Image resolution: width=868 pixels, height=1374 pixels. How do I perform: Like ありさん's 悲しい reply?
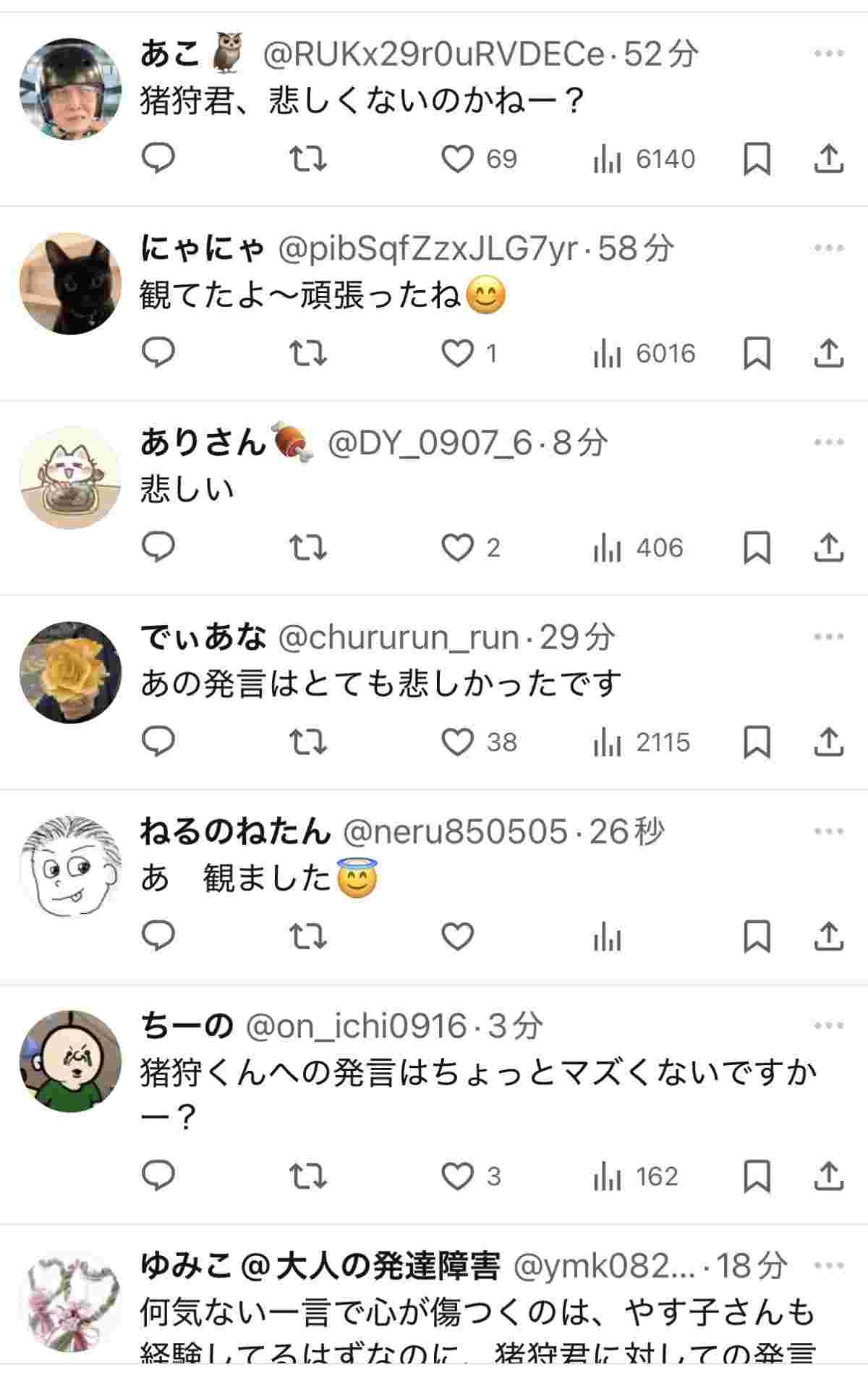(x=458, y=548)
